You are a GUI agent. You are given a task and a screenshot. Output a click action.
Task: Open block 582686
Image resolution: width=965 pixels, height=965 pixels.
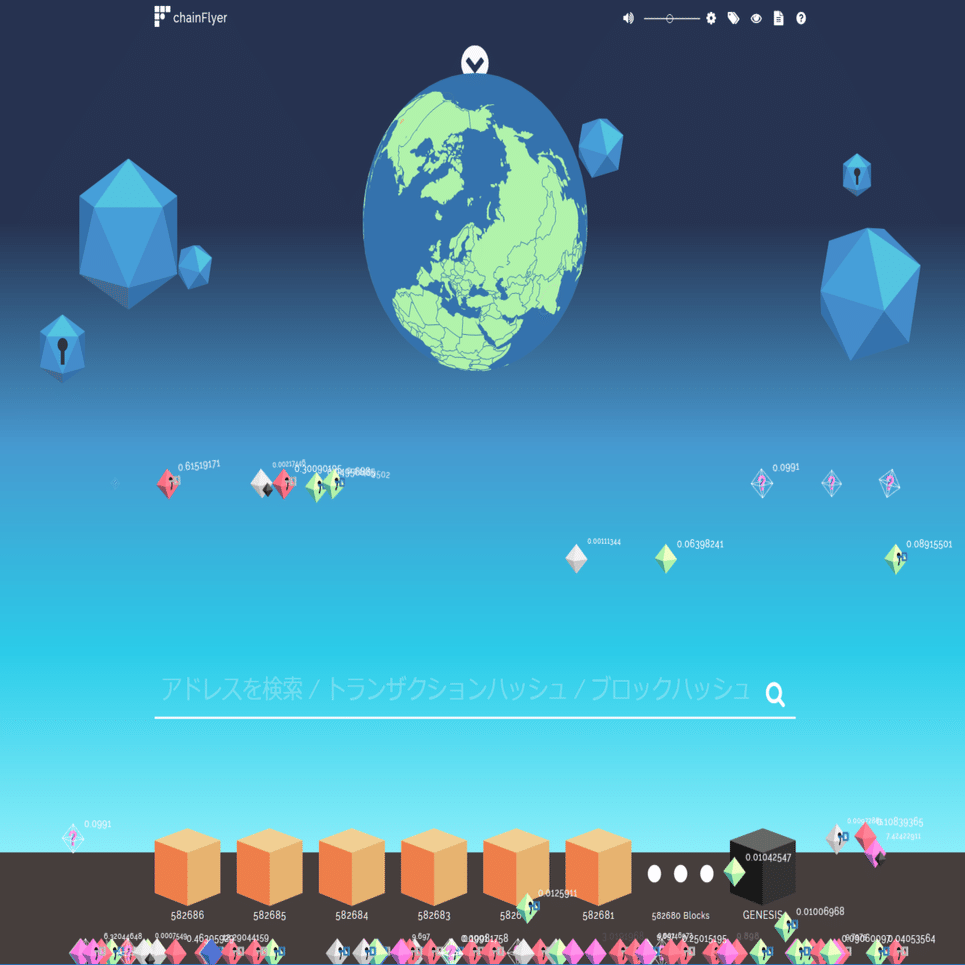click(x=187, y=867)
